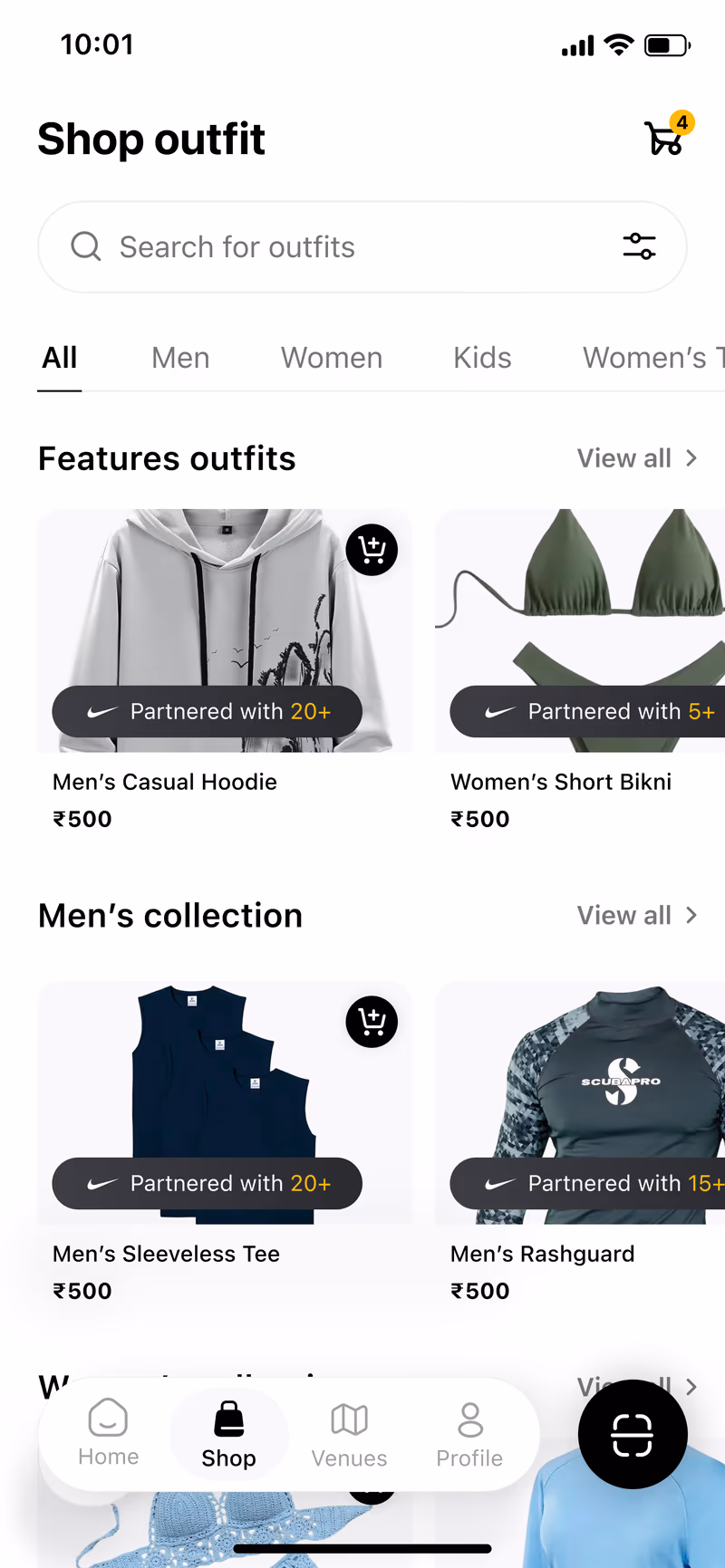The image size is (725, 1568).
Task: Switch to the Men tab
Action: click(x=180, y=358)
